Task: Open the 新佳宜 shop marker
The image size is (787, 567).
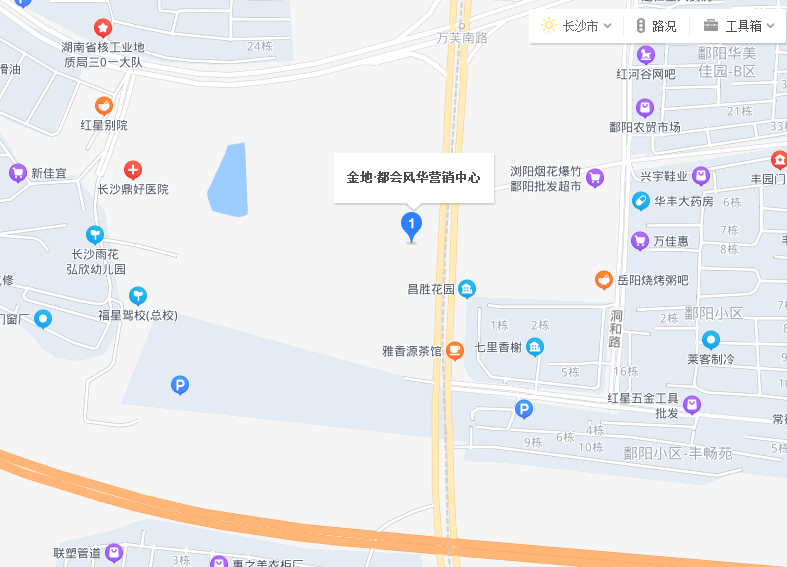Action: pyautogui.click(x=17, y=172)
